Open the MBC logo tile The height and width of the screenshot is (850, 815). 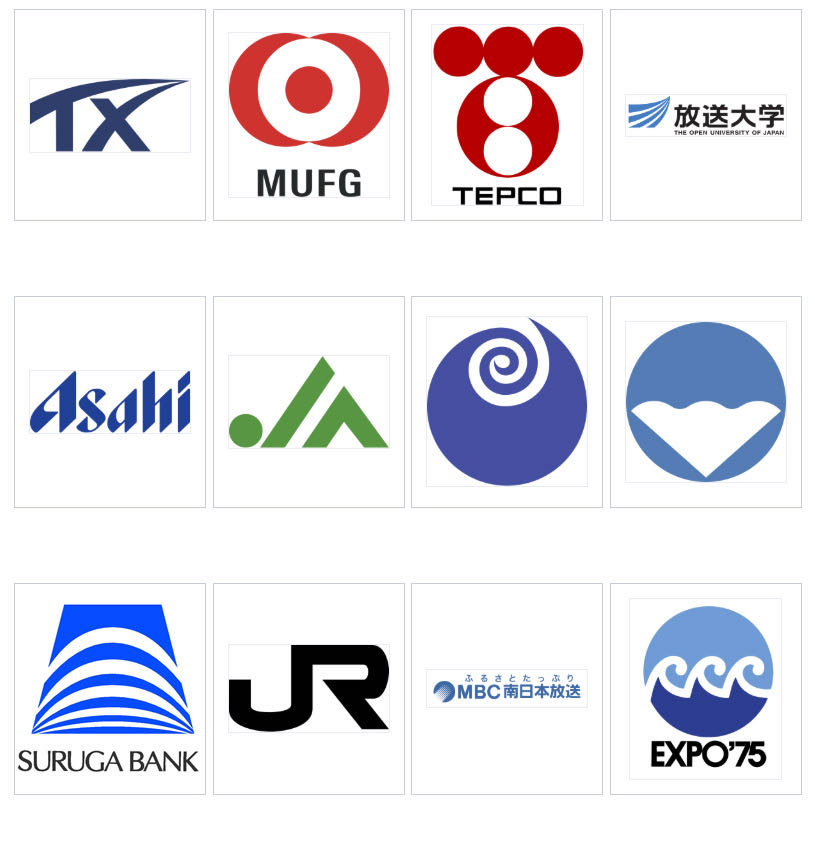click(507, 688)
